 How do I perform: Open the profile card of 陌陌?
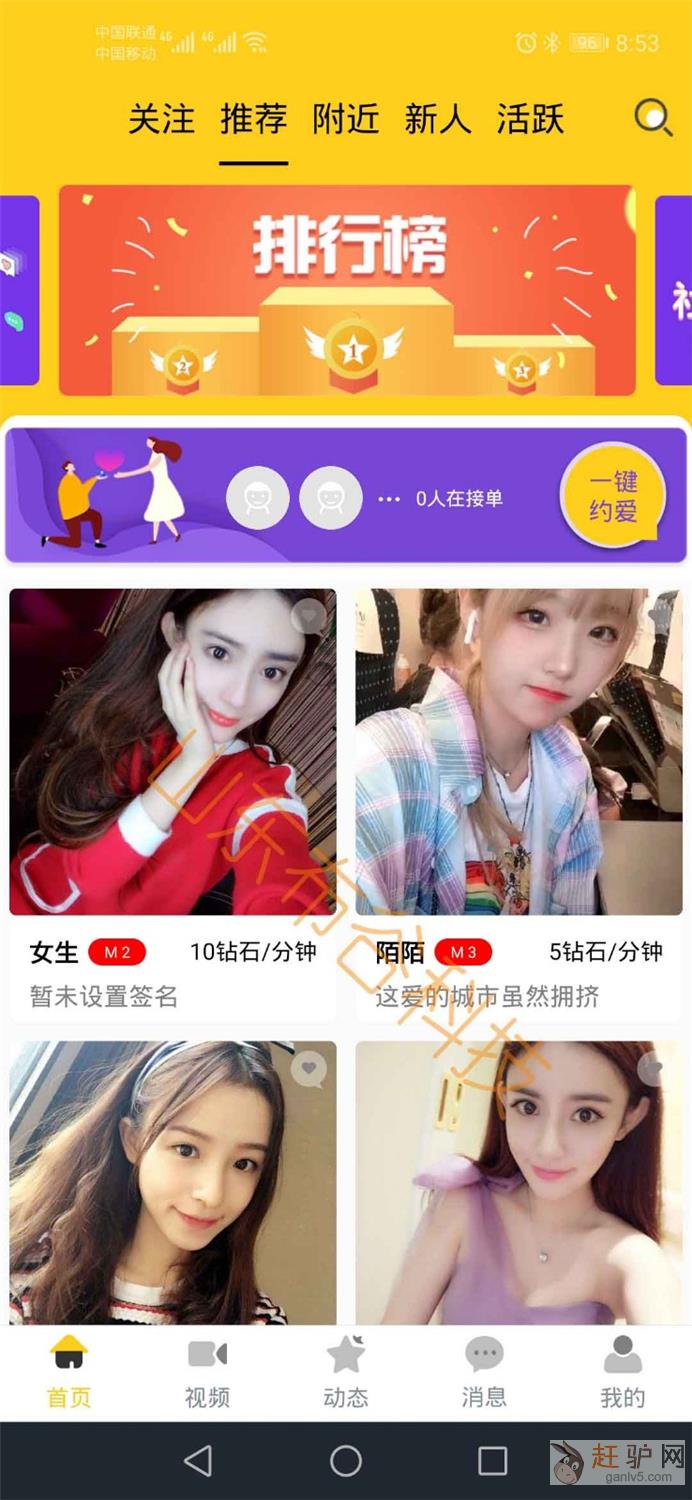coord(519,752)
